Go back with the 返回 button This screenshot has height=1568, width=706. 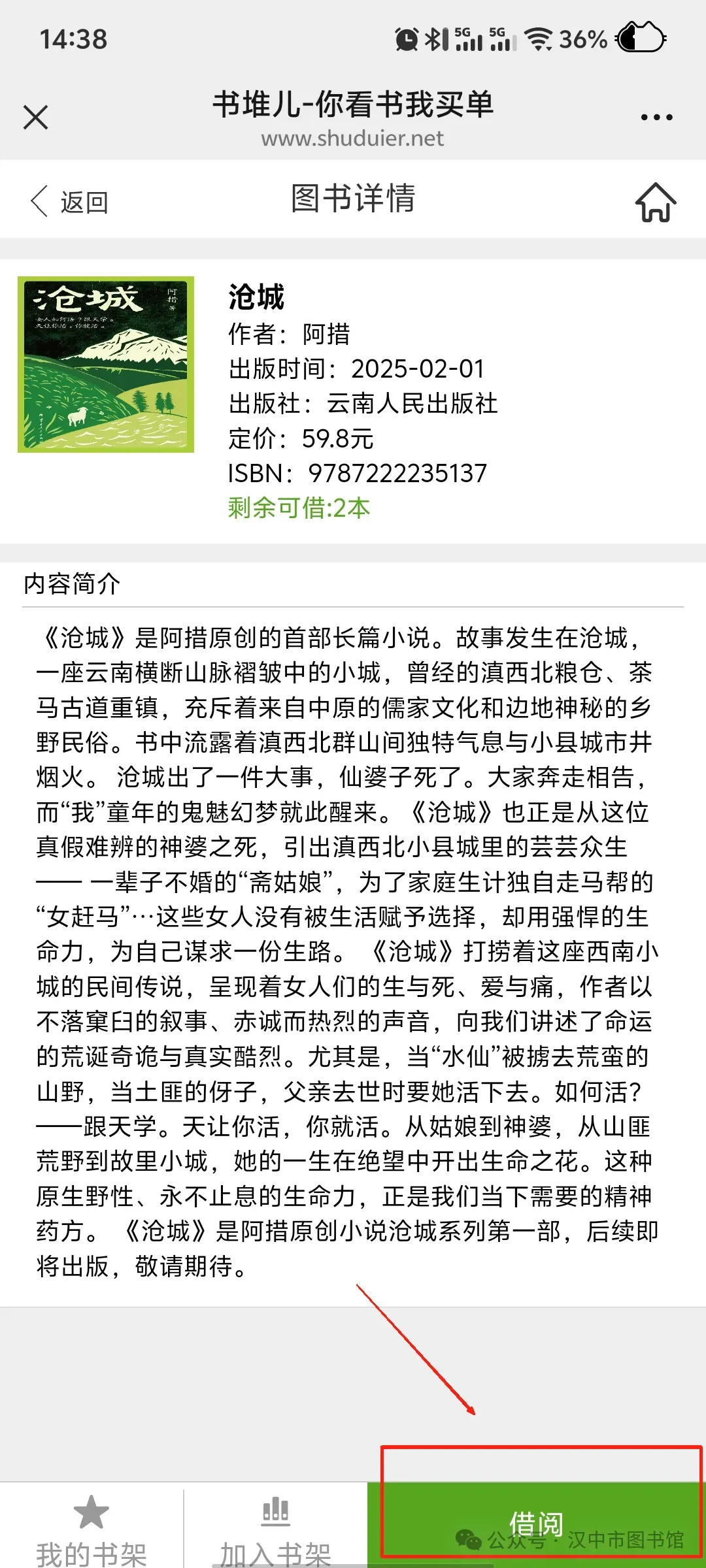pyautogui.click(x=69, y=201)
